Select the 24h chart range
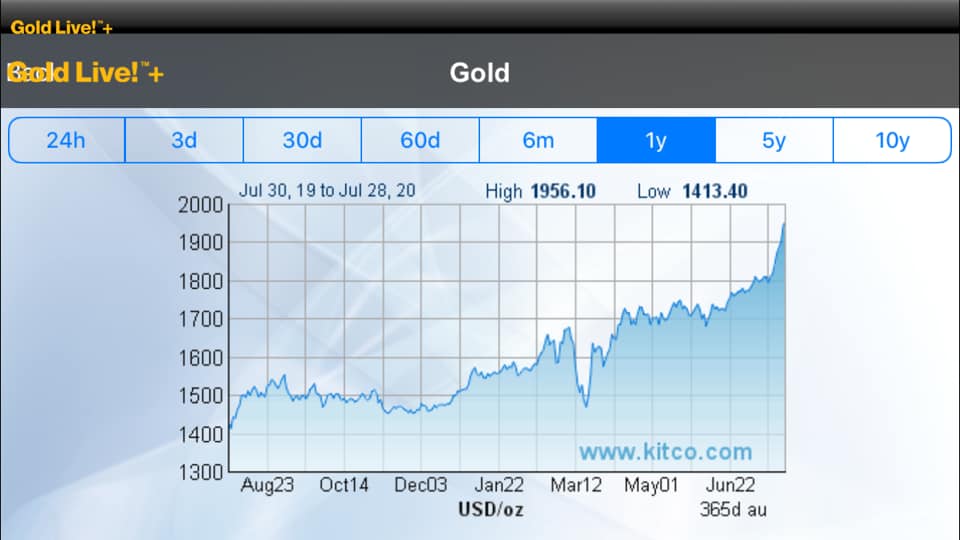960x540 pixels. (x=67, y=140)
